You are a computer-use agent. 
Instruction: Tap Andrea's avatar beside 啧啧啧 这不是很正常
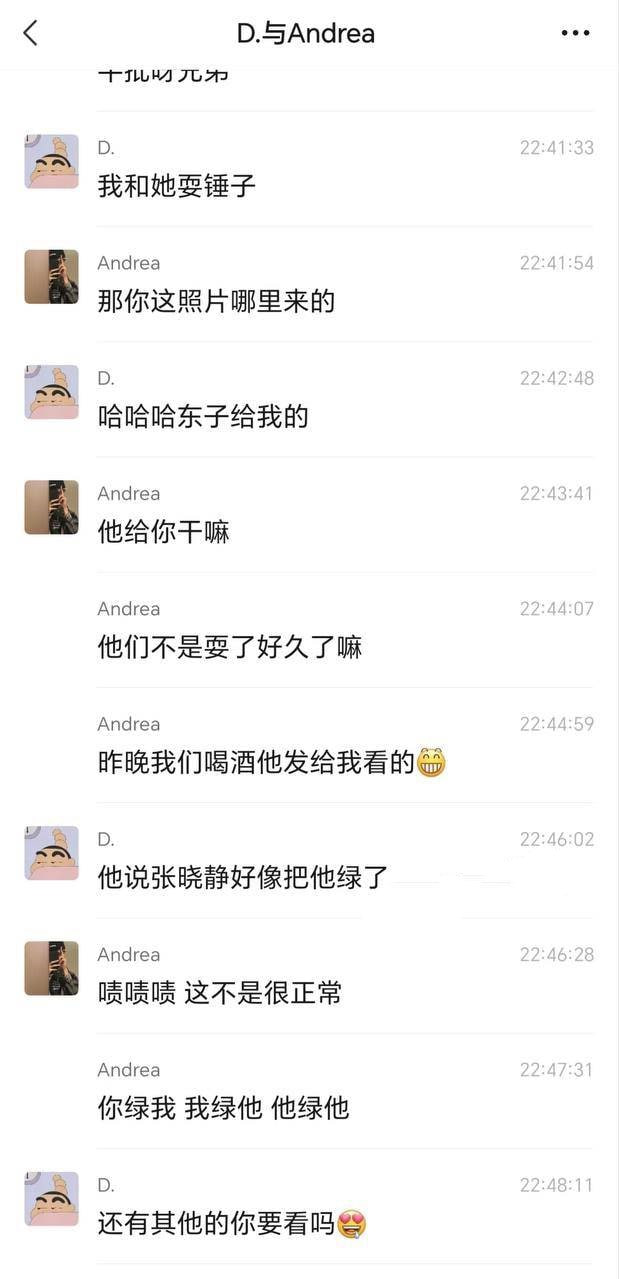coord(51,968)
